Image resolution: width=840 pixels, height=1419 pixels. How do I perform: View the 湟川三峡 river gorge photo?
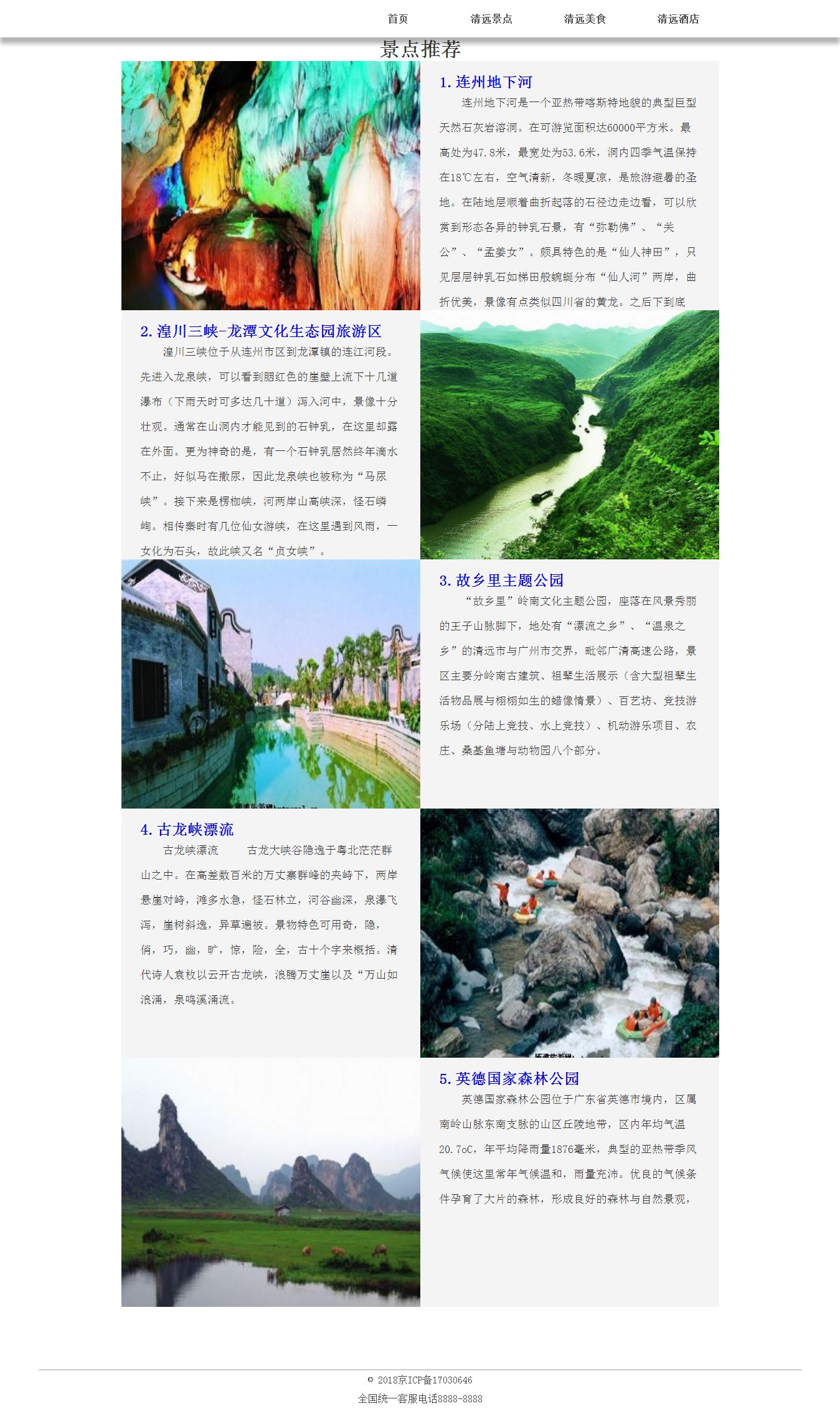(x=570, y=435)
